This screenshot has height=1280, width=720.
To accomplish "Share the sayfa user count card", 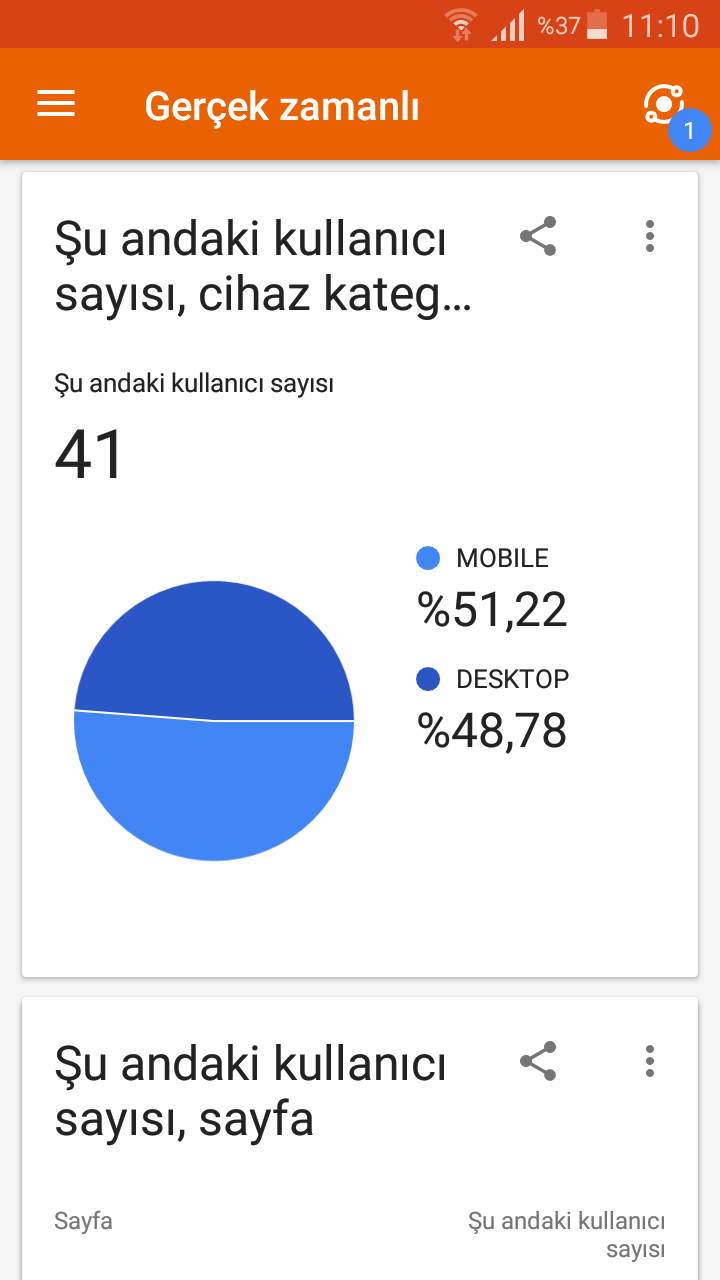I will coord(538,1061).
